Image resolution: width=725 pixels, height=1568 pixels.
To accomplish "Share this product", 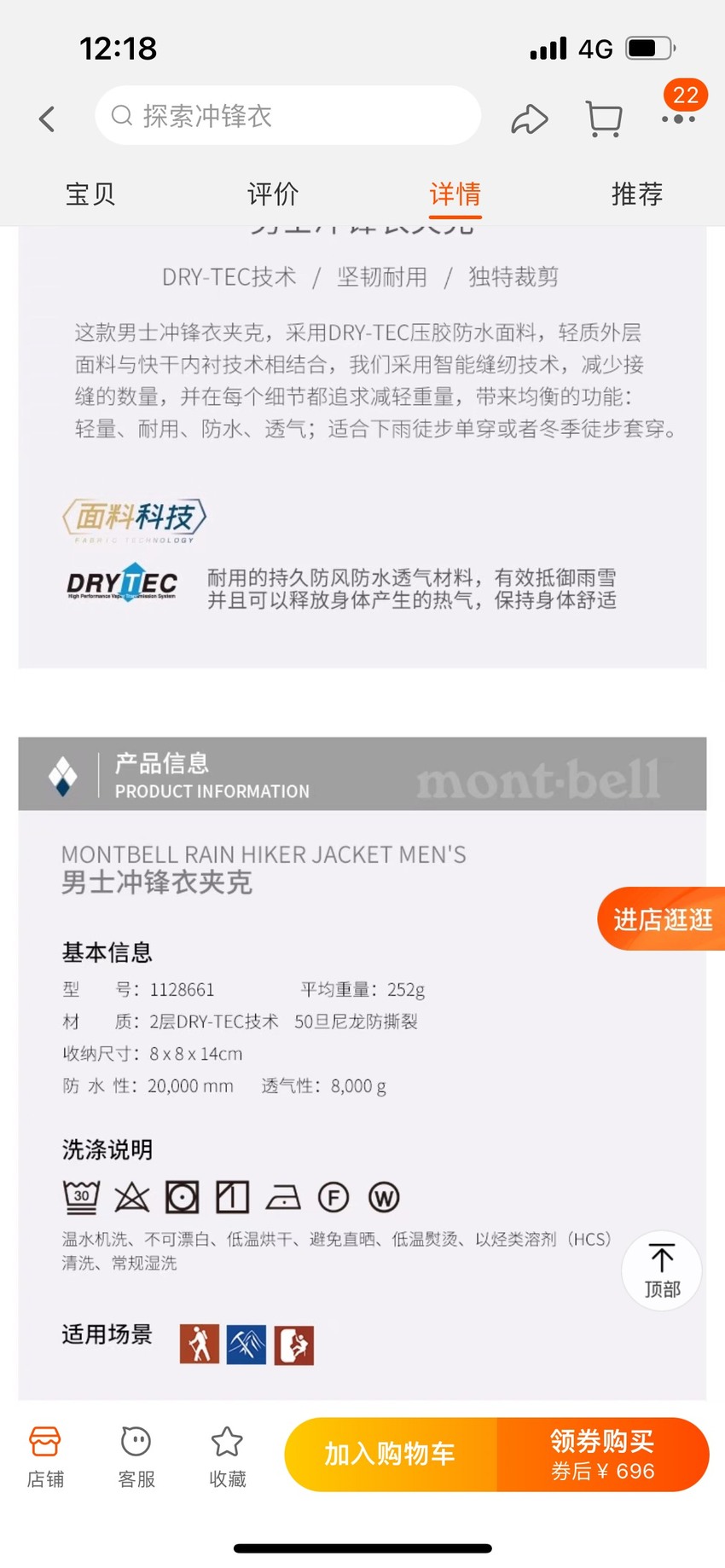I will (x=529, y=119).
